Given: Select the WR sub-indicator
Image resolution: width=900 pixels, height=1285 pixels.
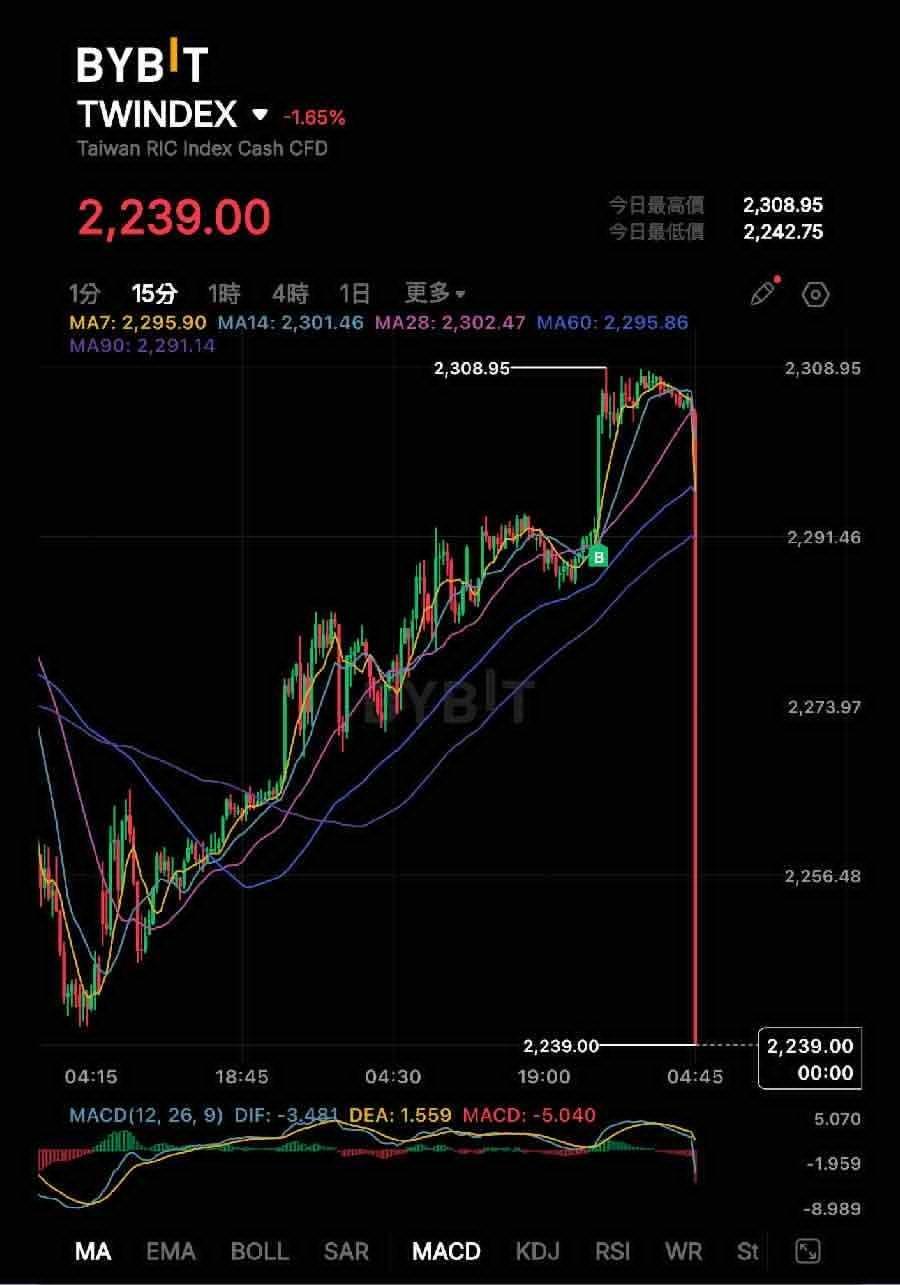Looking at the screenshot, I should pyautogui.click(x=683, y=1251).
